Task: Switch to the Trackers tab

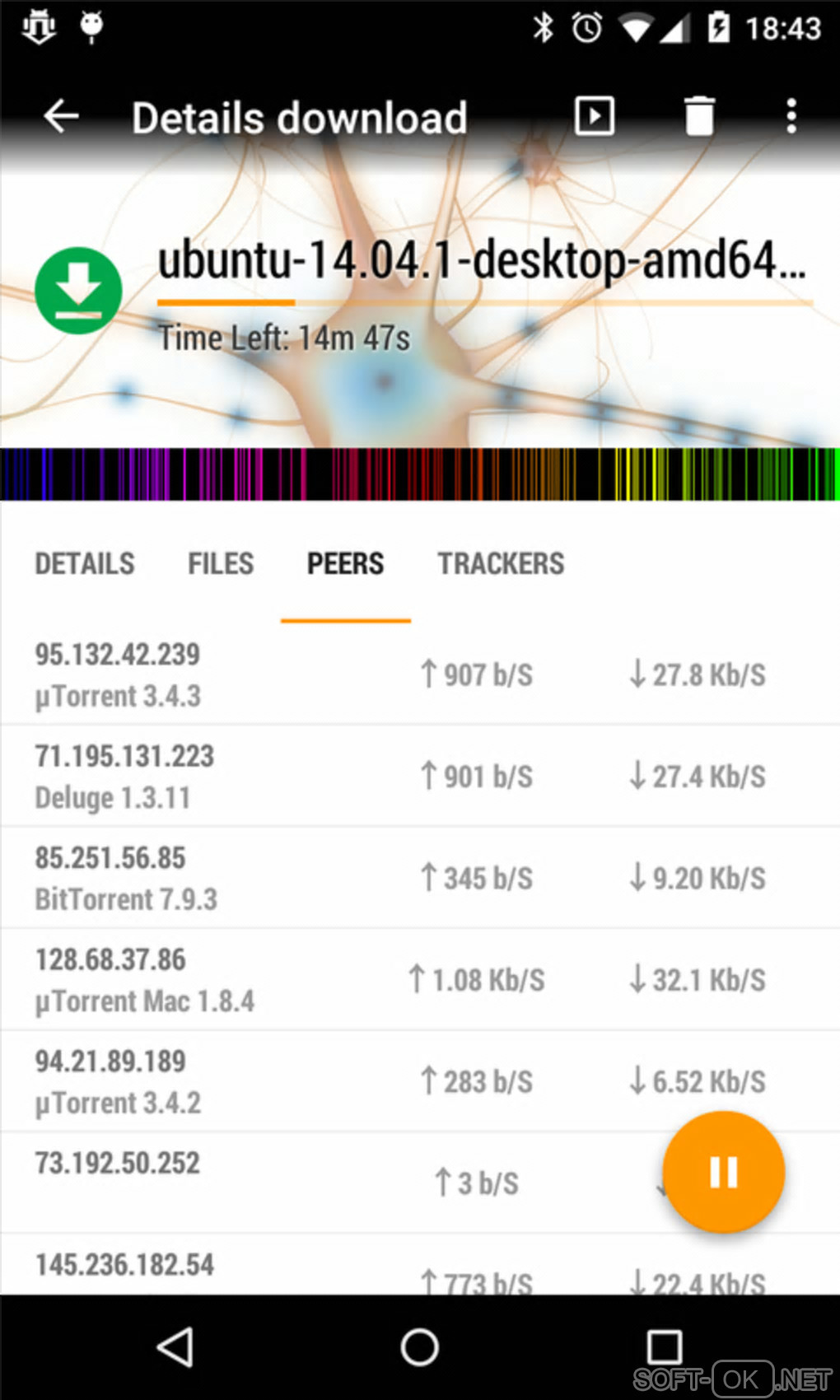Action: click(x=501, y=564)
